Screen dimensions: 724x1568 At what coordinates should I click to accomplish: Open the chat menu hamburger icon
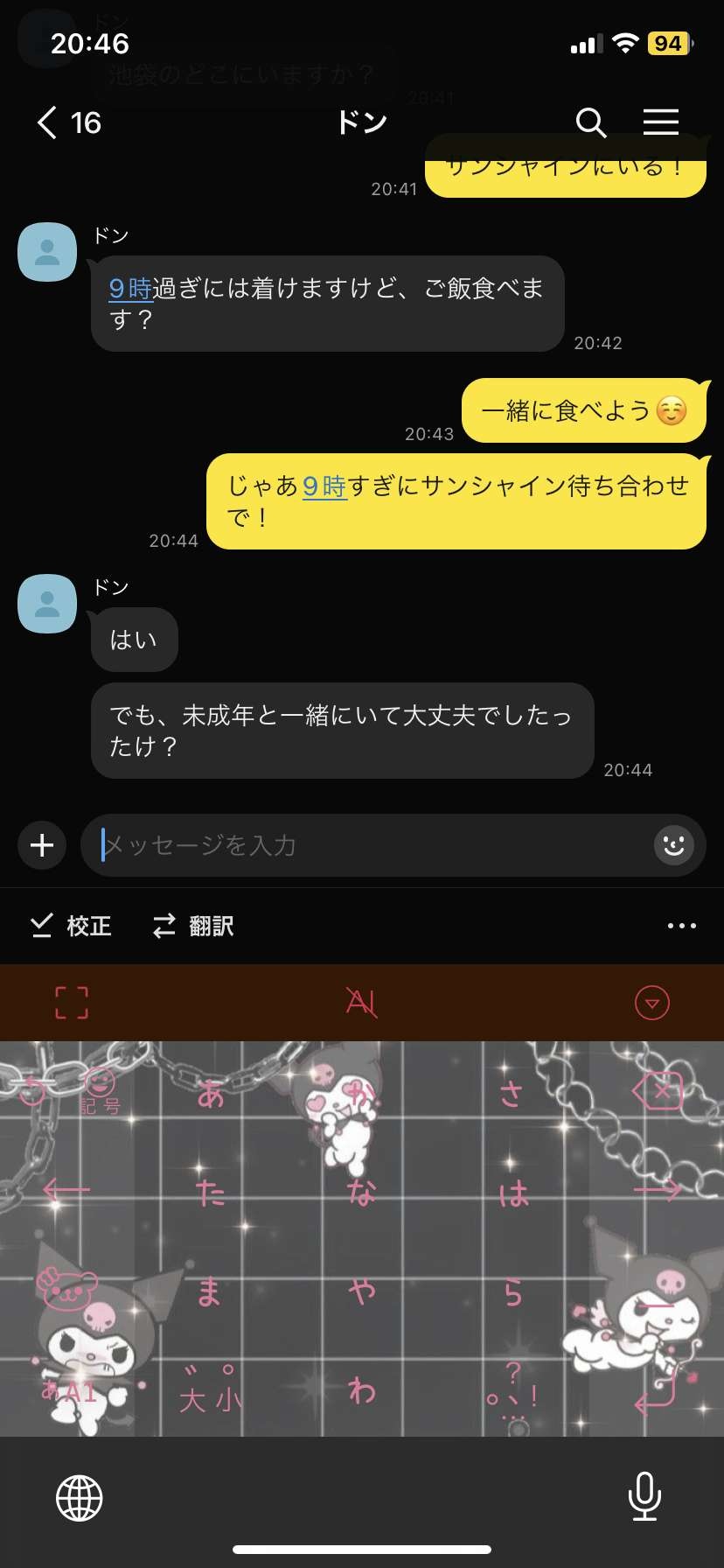coord(661,122)
